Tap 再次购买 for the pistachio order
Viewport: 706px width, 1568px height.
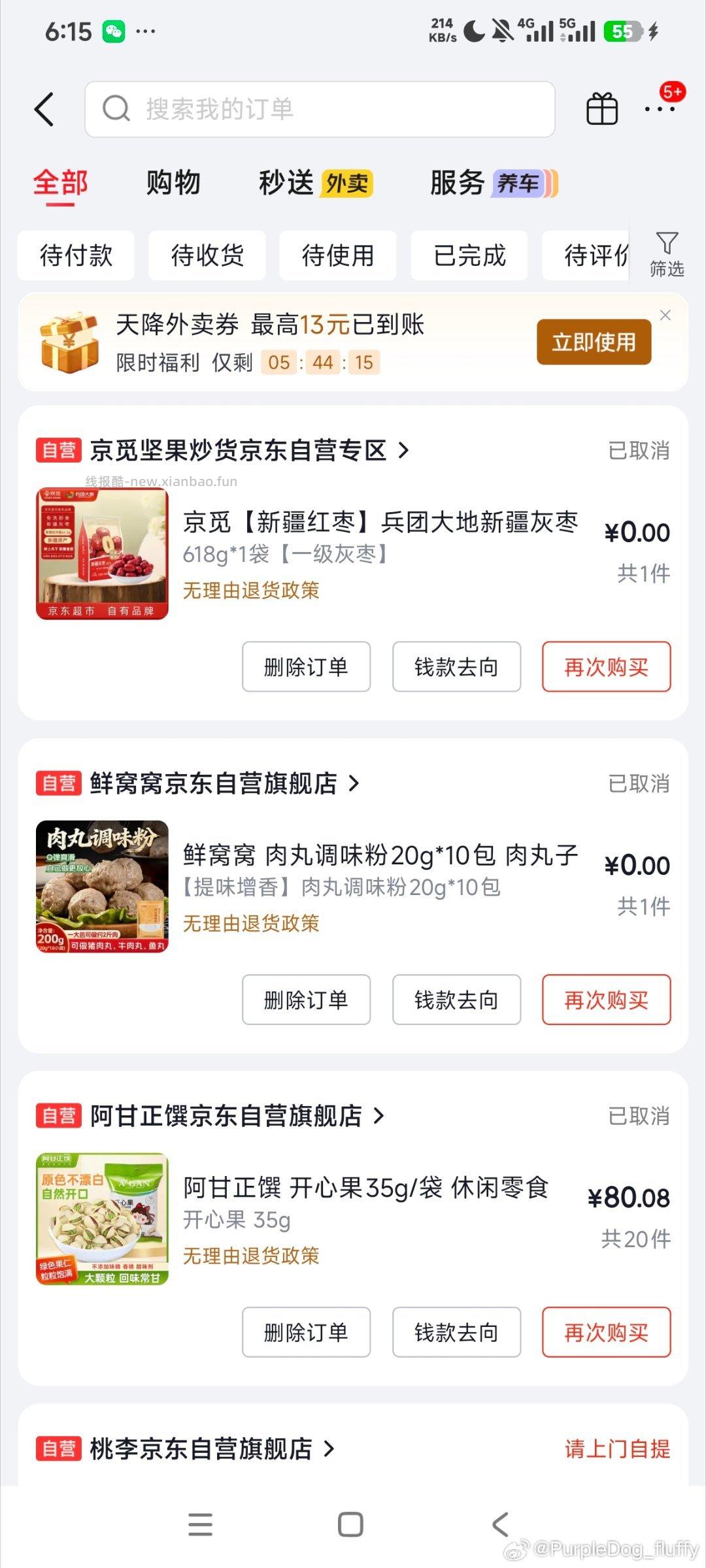(x=605, y=1333)
